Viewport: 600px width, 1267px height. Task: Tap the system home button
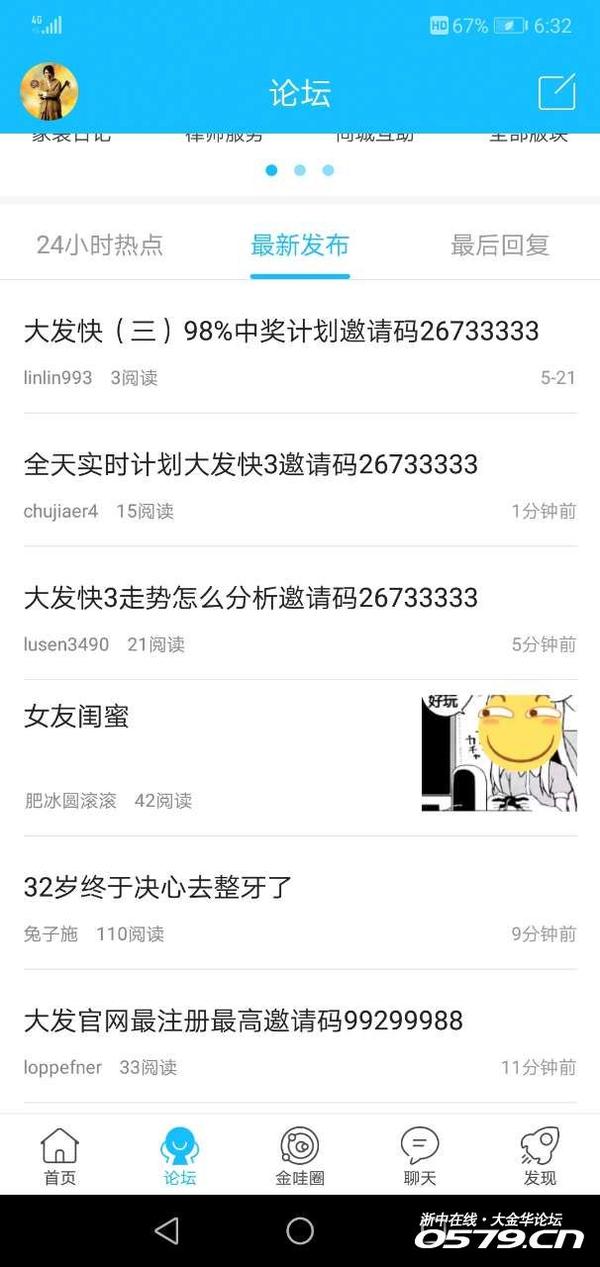300,1231
